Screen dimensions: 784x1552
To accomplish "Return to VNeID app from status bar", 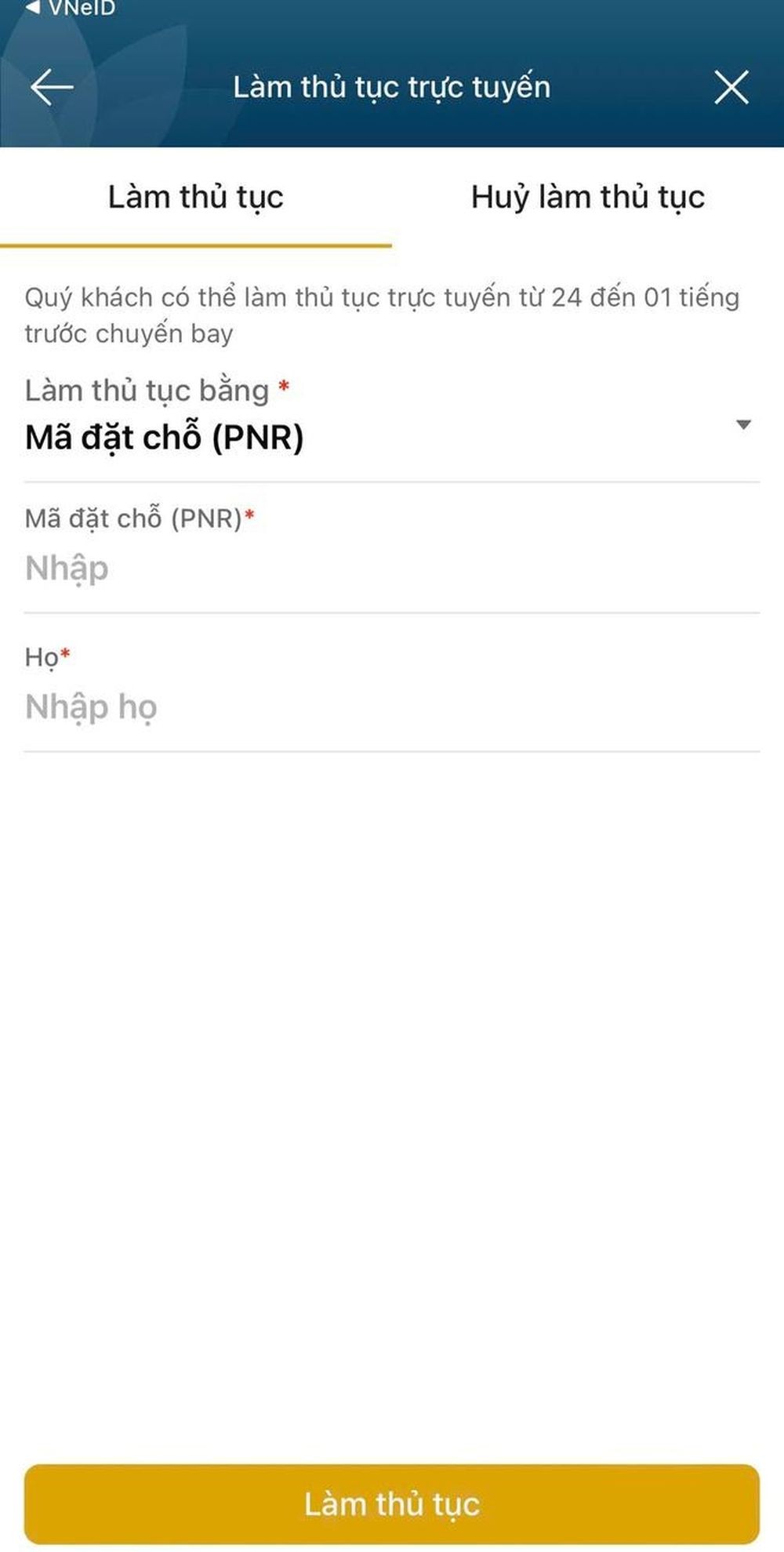I will (71, 8).
